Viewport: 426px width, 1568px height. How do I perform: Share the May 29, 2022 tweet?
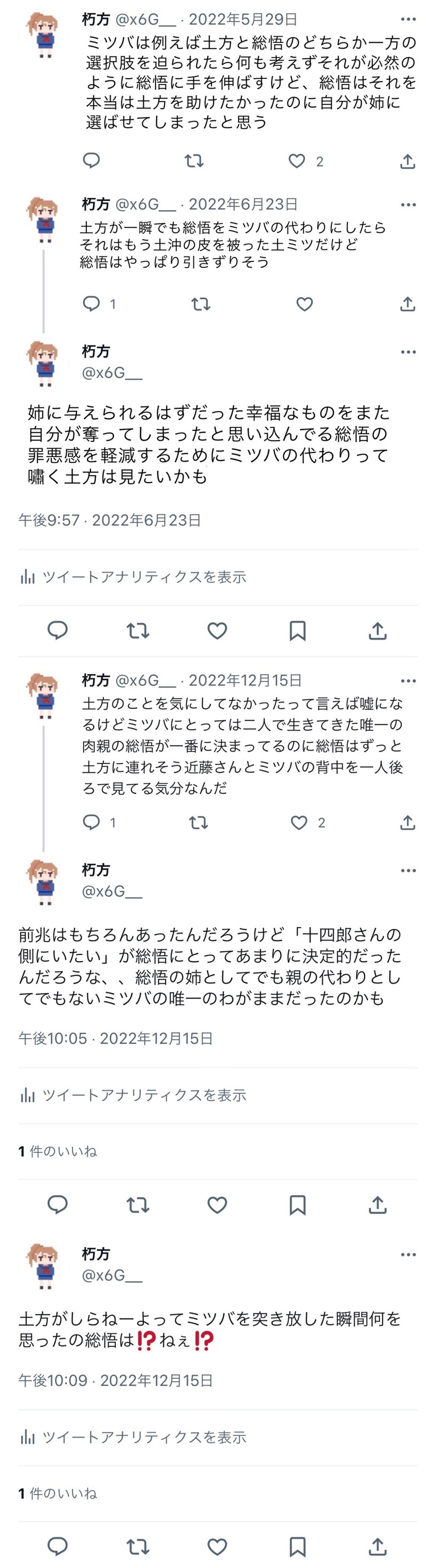tap(407, 161)
